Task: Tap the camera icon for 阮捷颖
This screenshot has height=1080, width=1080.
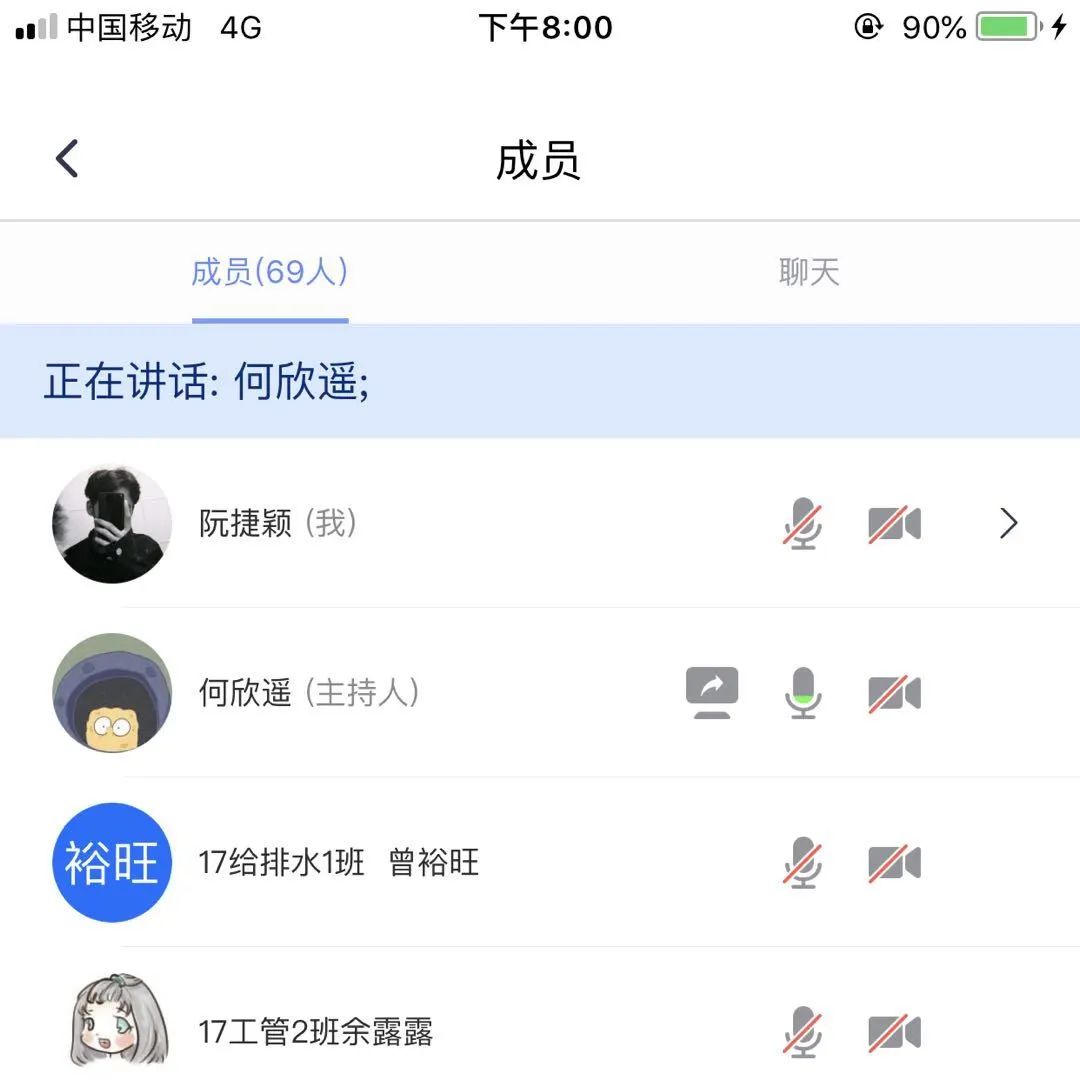Action: [894, 523]
